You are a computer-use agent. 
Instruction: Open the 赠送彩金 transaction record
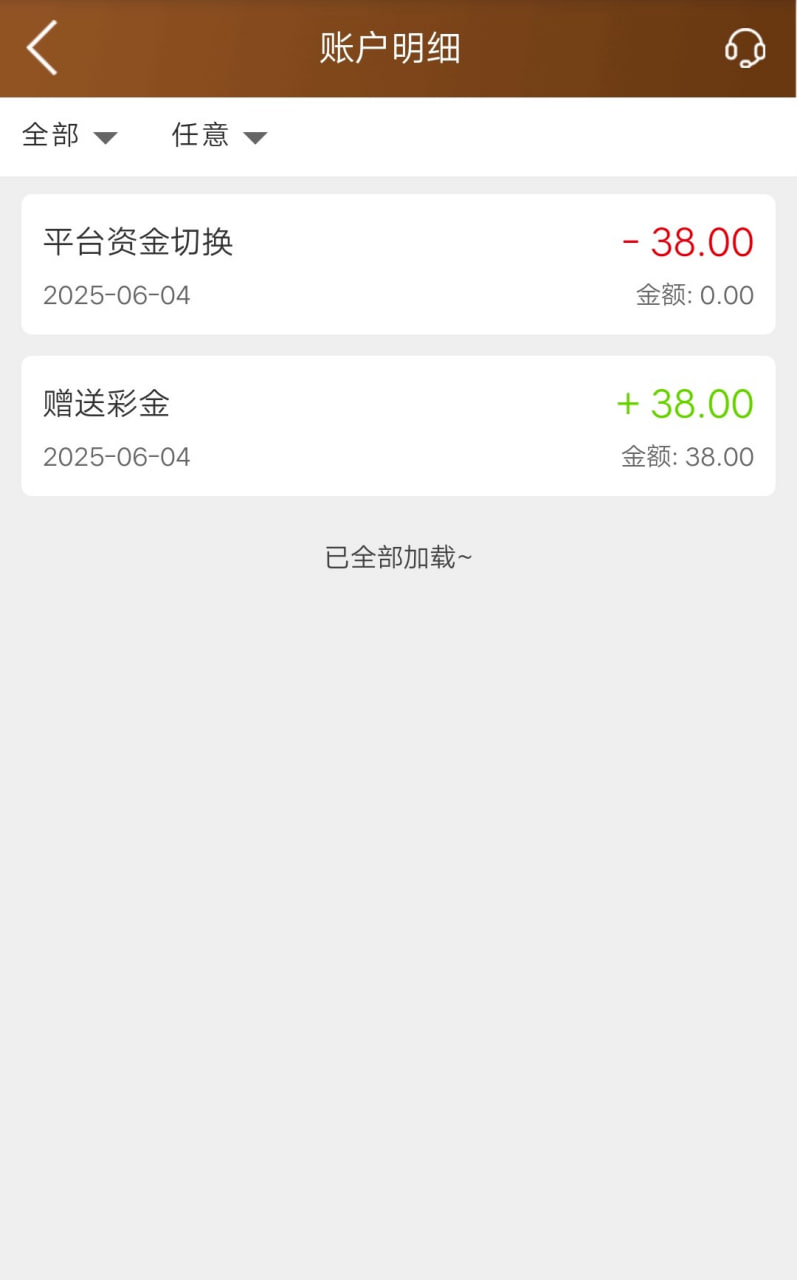pyautogui.click(x=398, y=426)
